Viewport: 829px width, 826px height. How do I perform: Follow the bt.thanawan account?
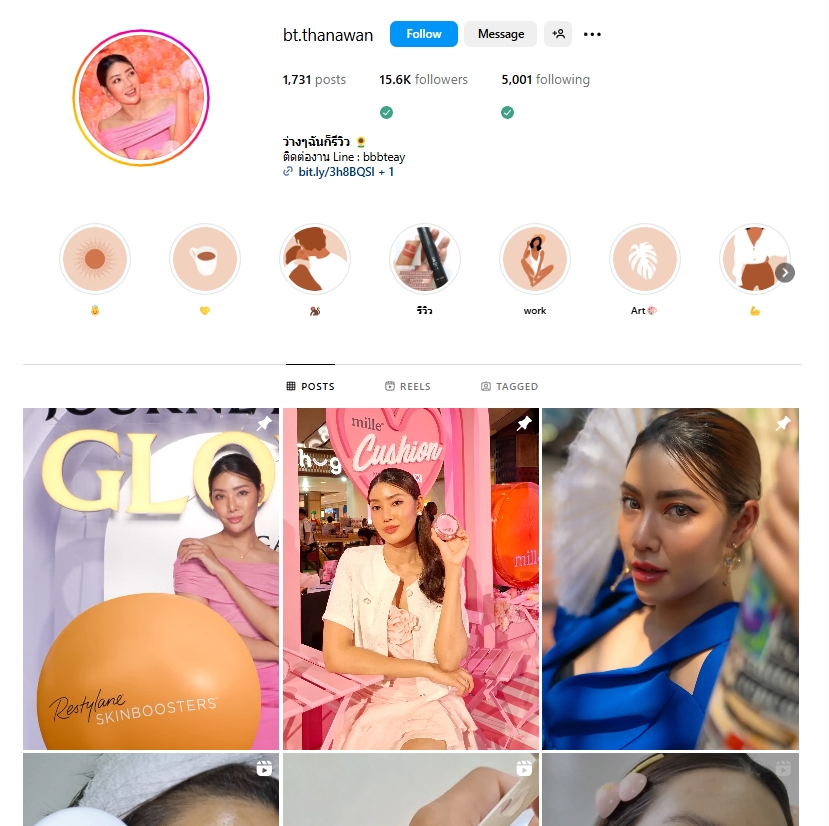point(423,34)
